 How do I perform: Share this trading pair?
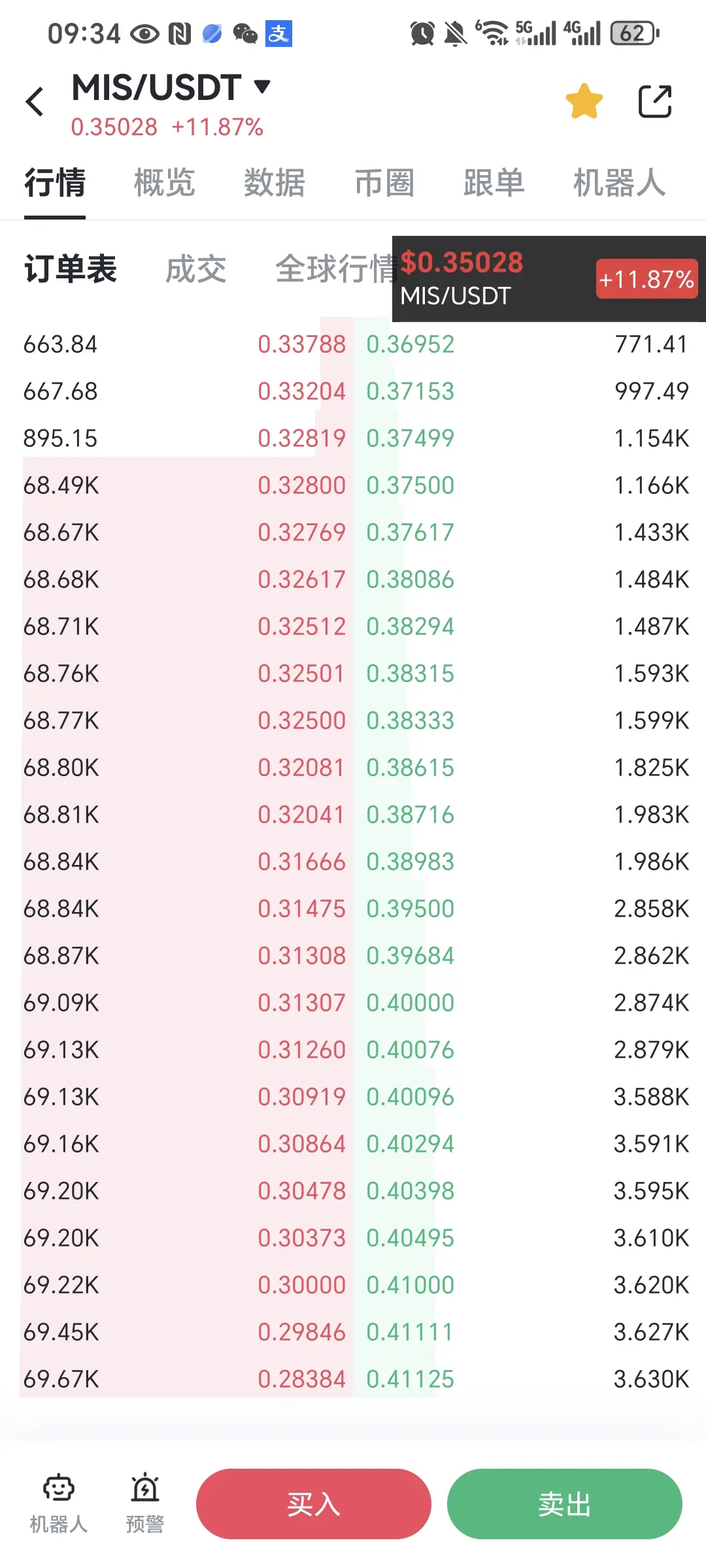tap(654, 101)
